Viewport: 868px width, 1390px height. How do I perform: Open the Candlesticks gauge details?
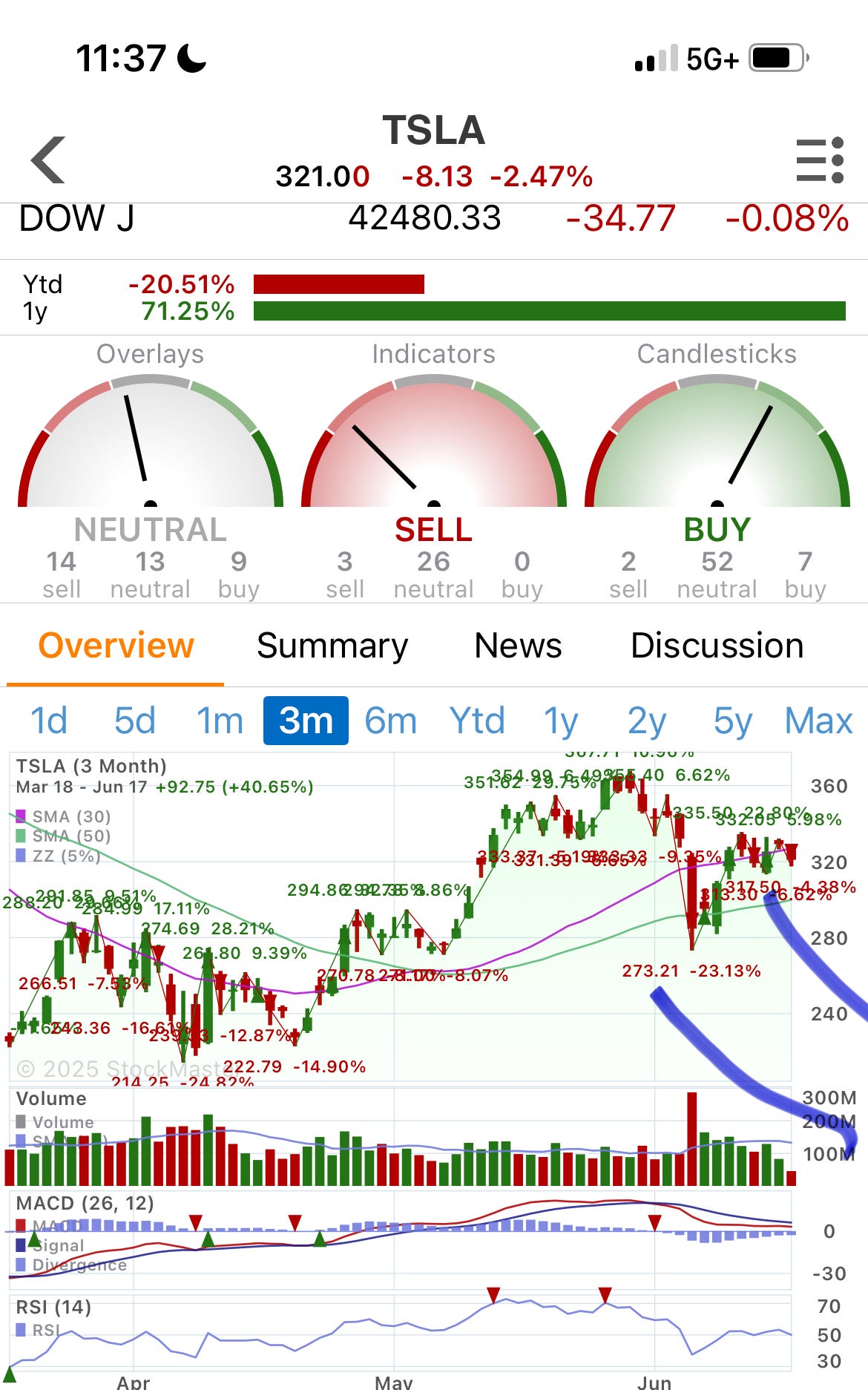pyautogui.click(x=717, y=470)
